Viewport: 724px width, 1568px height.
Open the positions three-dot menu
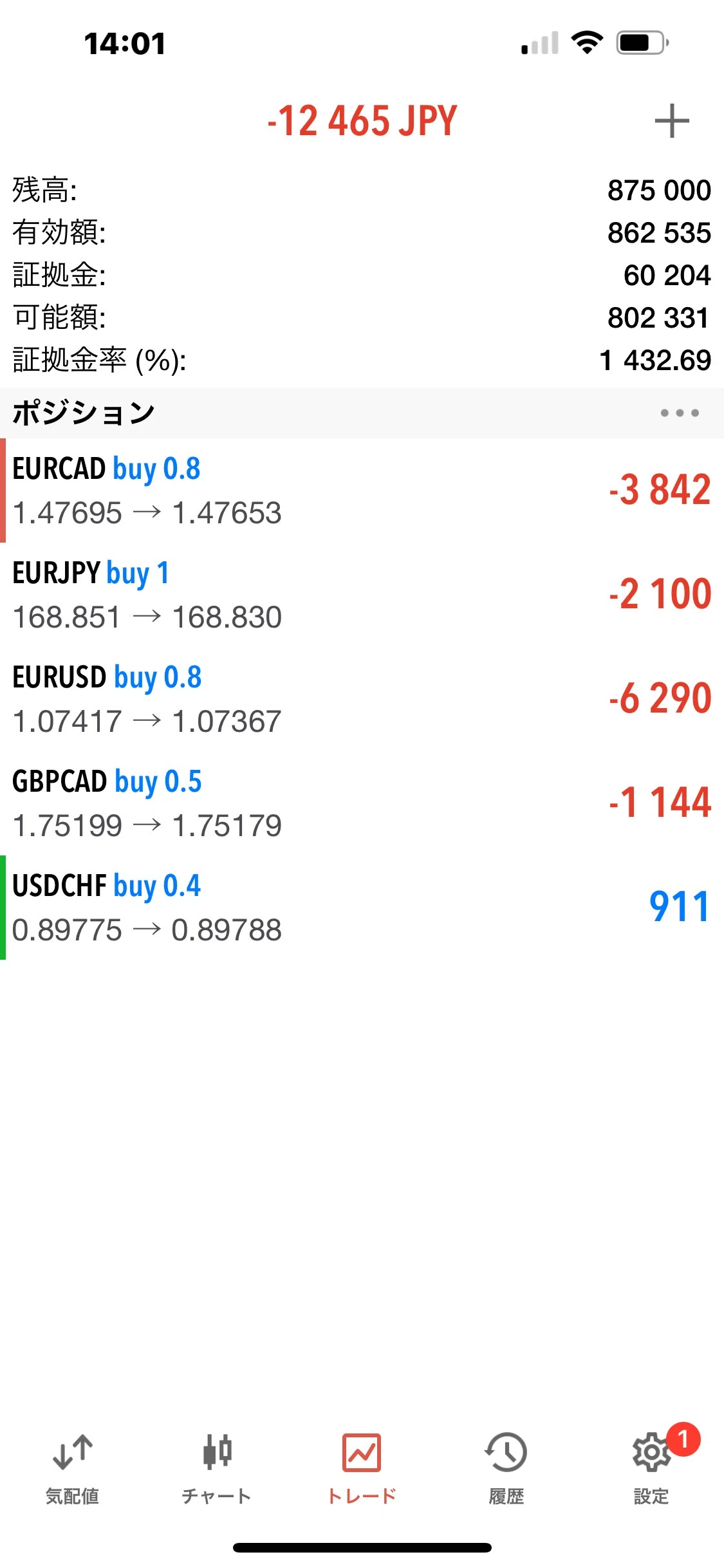[x=680, y=413]
